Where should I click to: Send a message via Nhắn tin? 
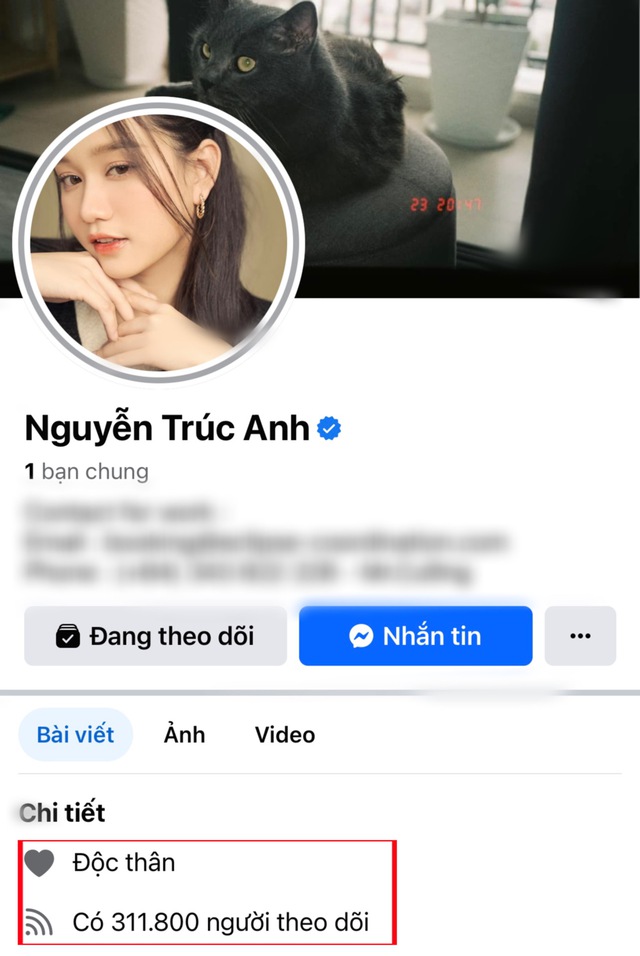coord(415,636)
